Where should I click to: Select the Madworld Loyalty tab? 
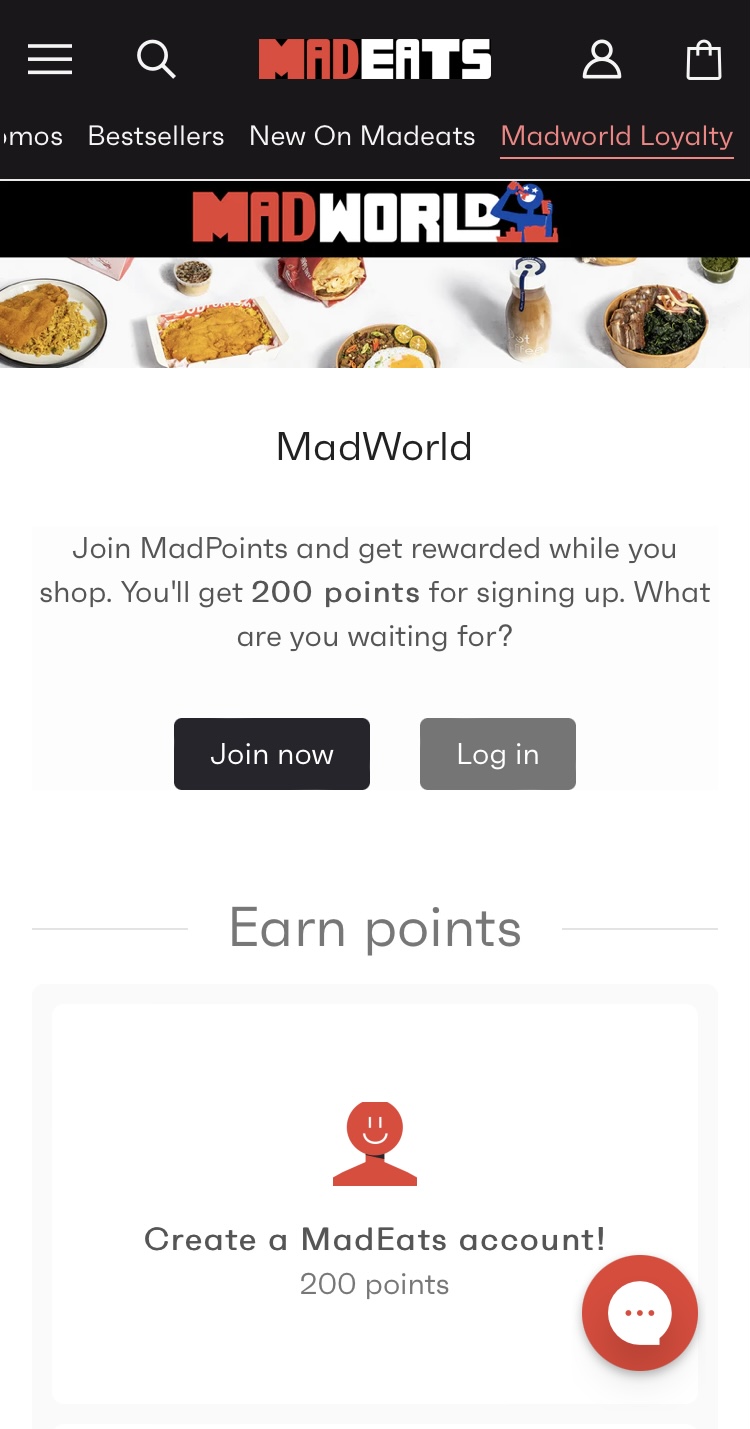click(x=617, y=136)
